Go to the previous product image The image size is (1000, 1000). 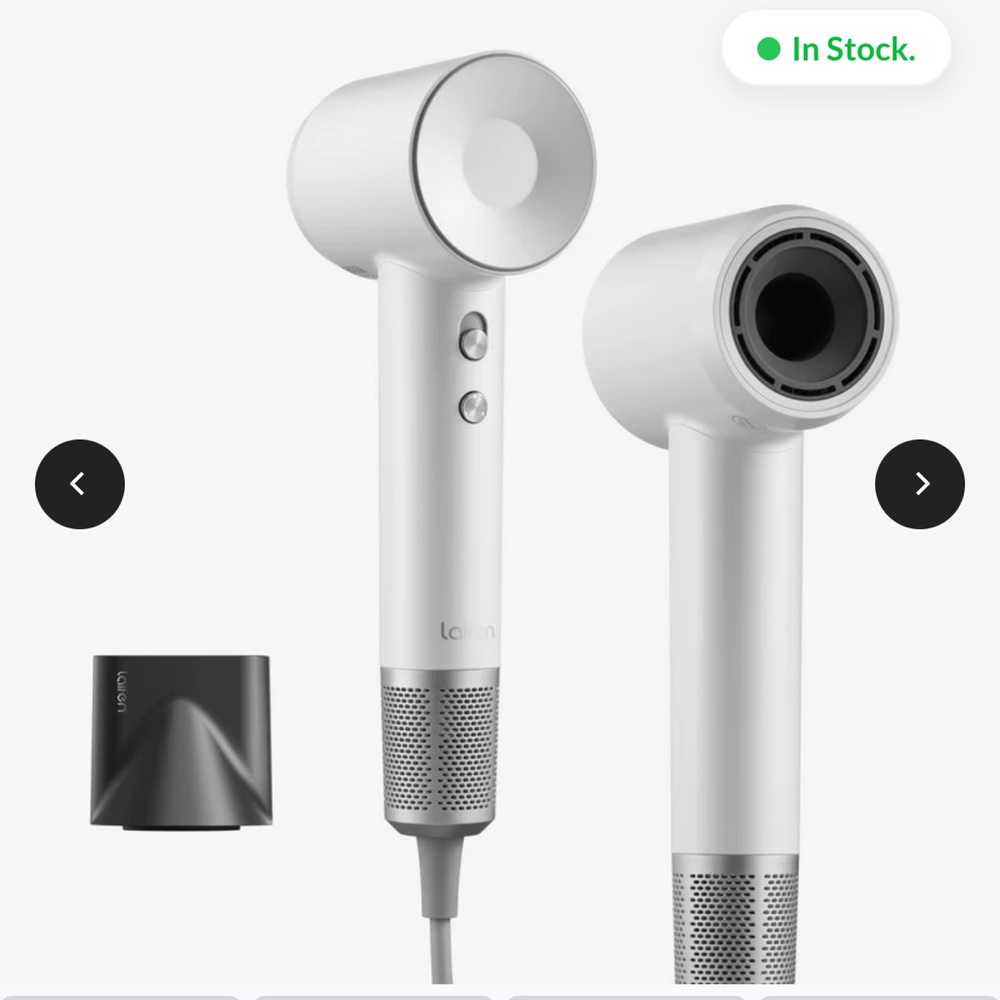(80, 484)
